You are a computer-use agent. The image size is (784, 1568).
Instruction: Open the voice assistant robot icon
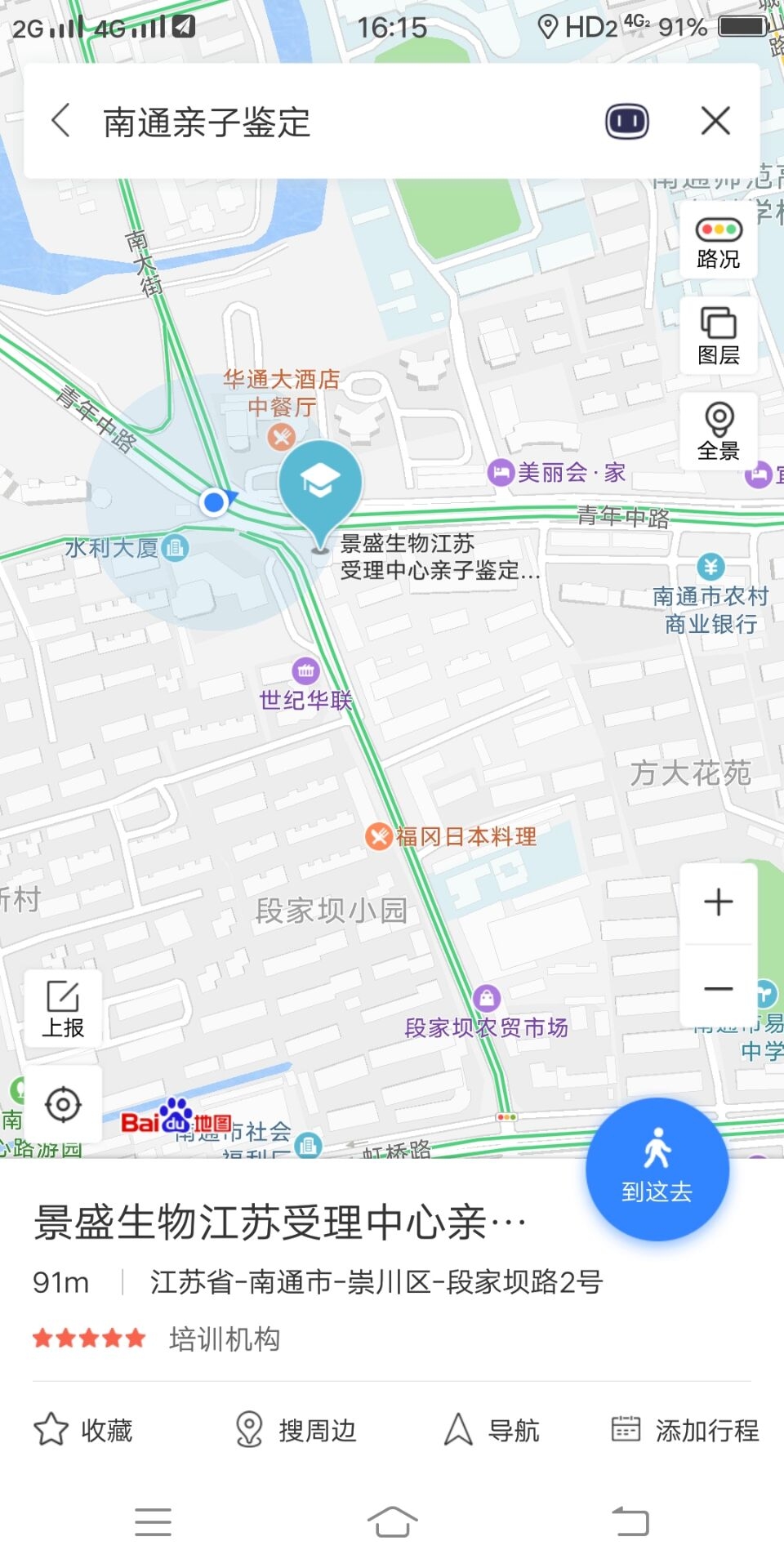pyautogui.click(x=626, y=122)
